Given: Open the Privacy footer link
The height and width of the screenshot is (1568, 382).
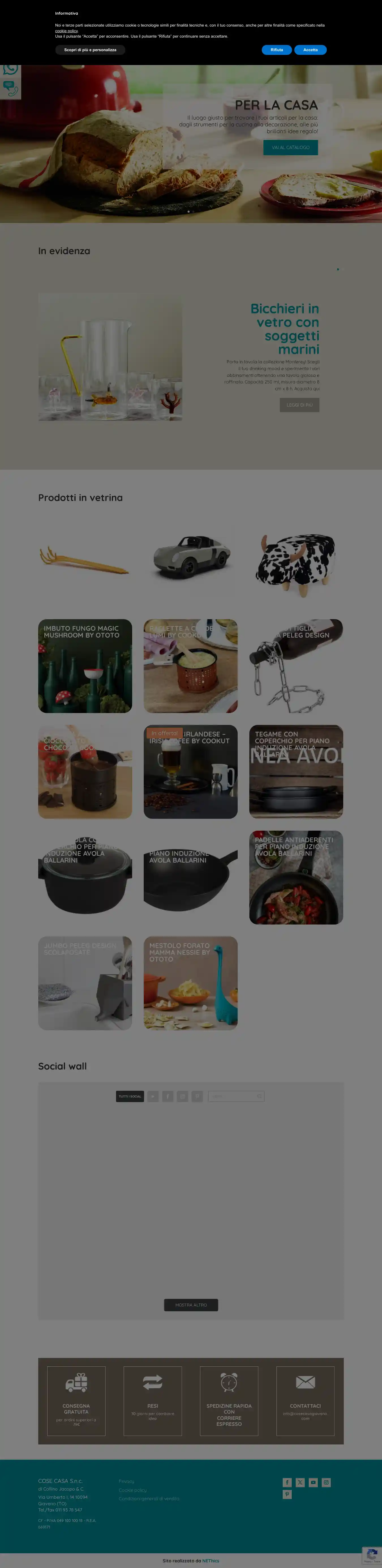Looking at the screenshot, I should pos(126,1481).
